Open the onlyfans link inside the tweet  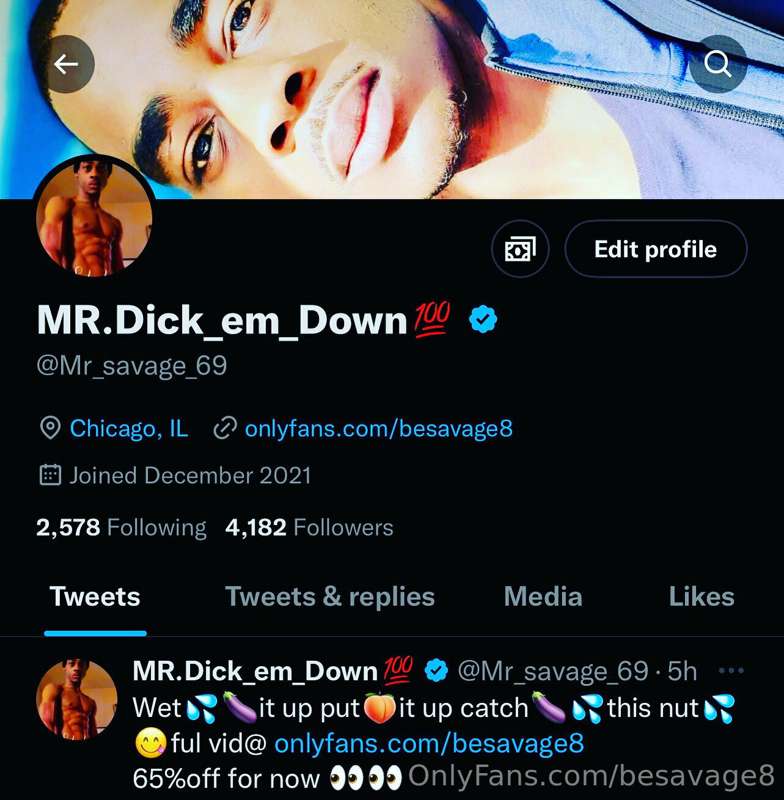click(x=428, y=743)
